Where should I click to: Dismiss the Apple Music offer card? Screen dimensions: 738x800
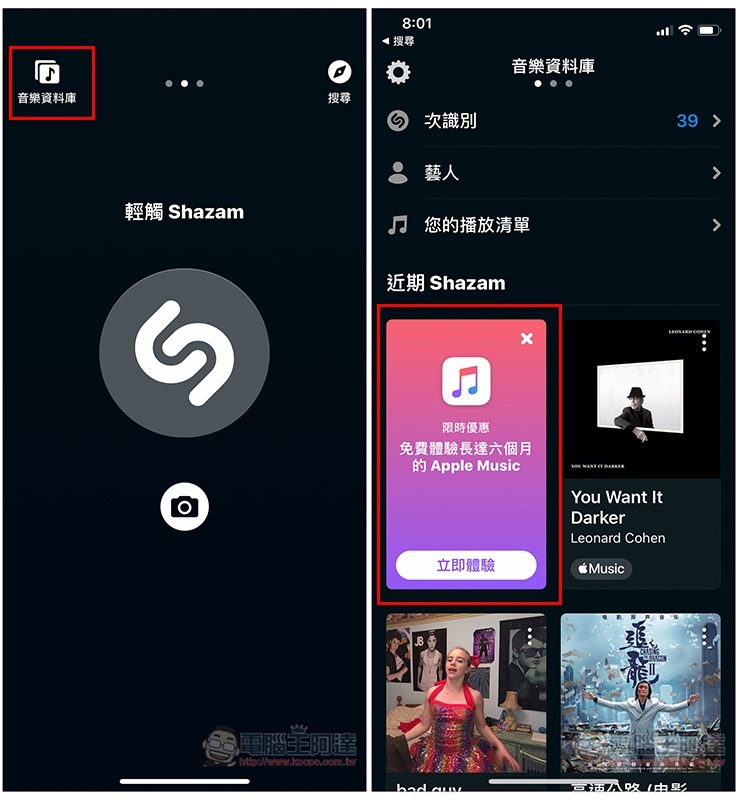527,339
